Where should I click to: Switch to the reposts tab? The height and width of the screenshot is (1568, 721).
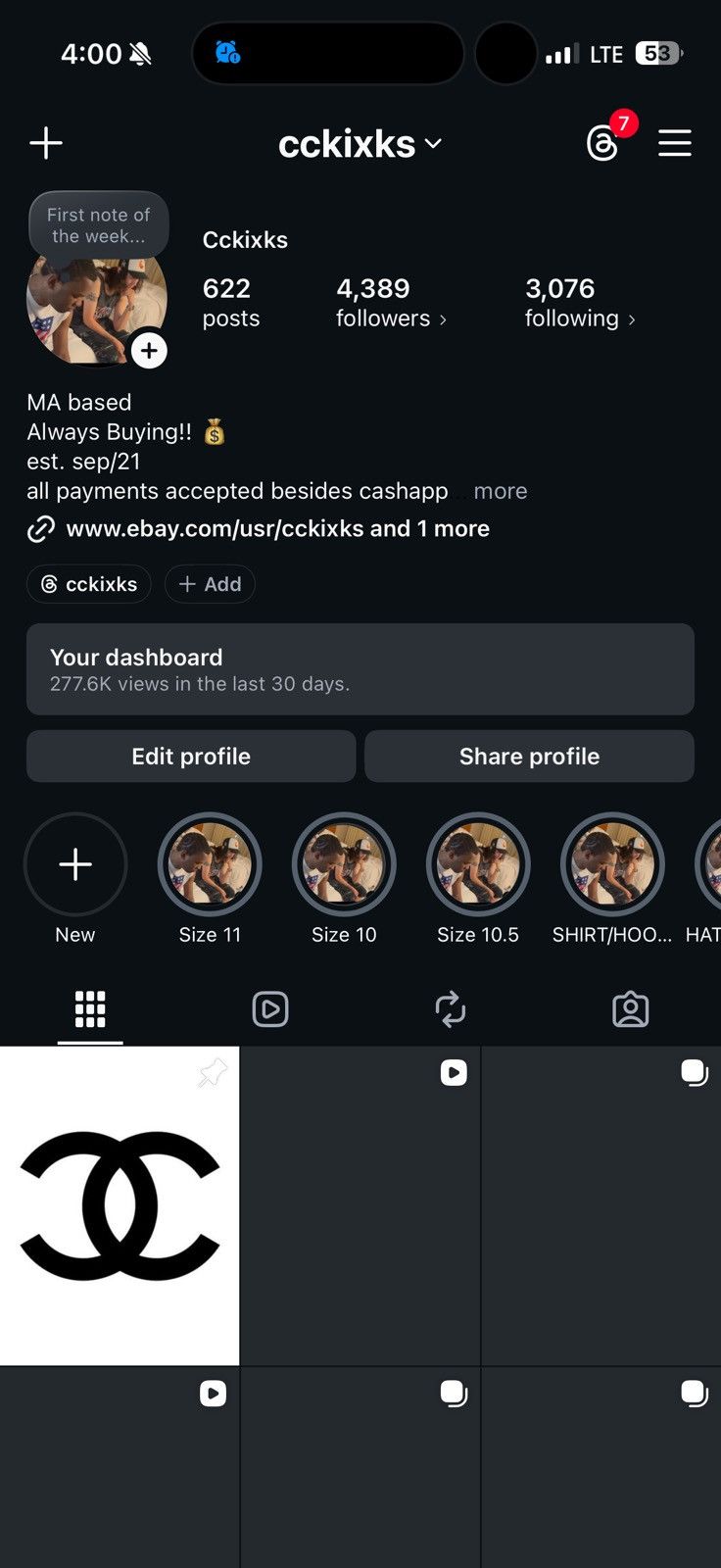(x=451, y=1009)
